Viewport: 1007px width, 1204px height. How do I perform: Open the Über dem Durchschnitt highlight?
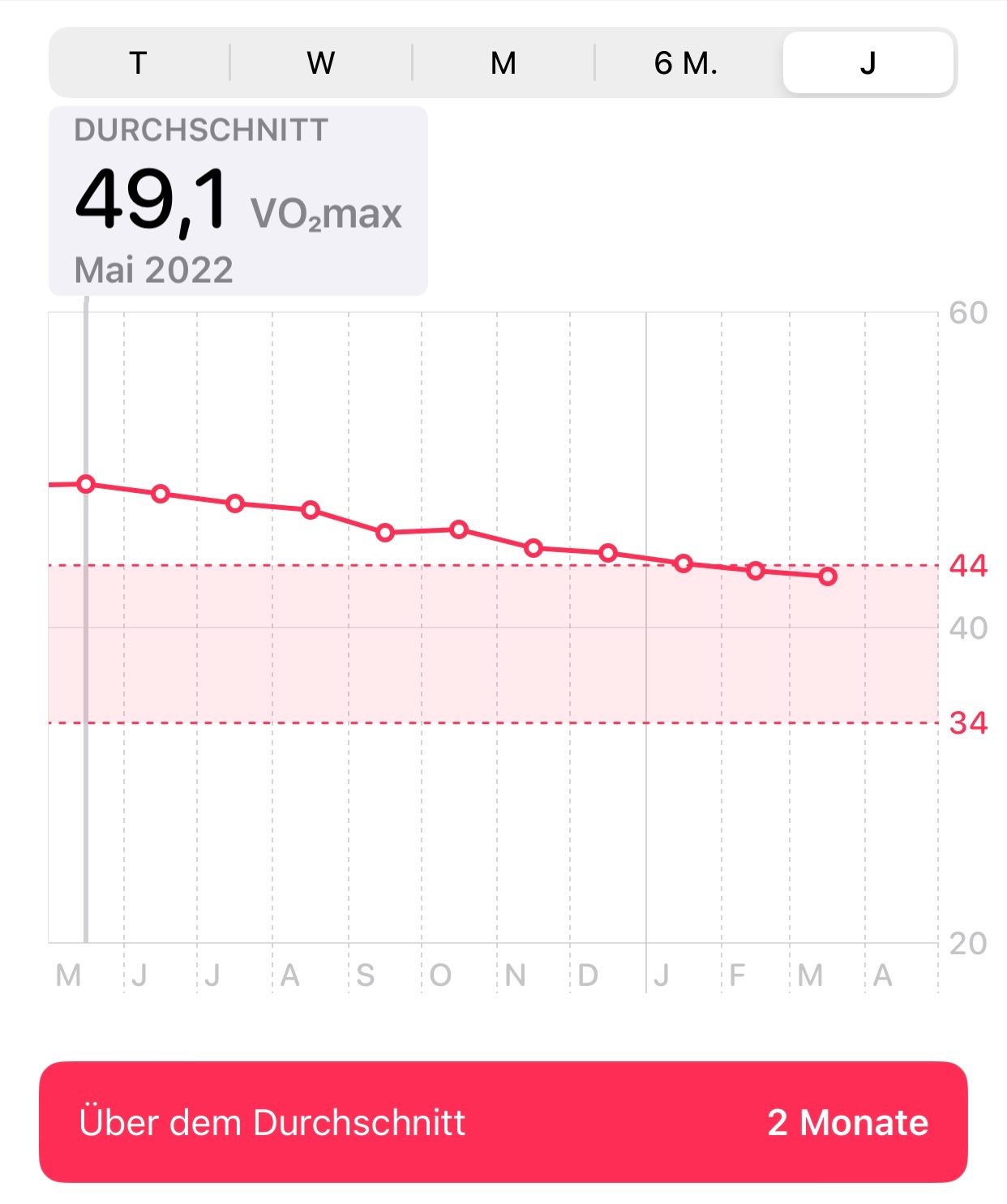(x=503, y=1122)
